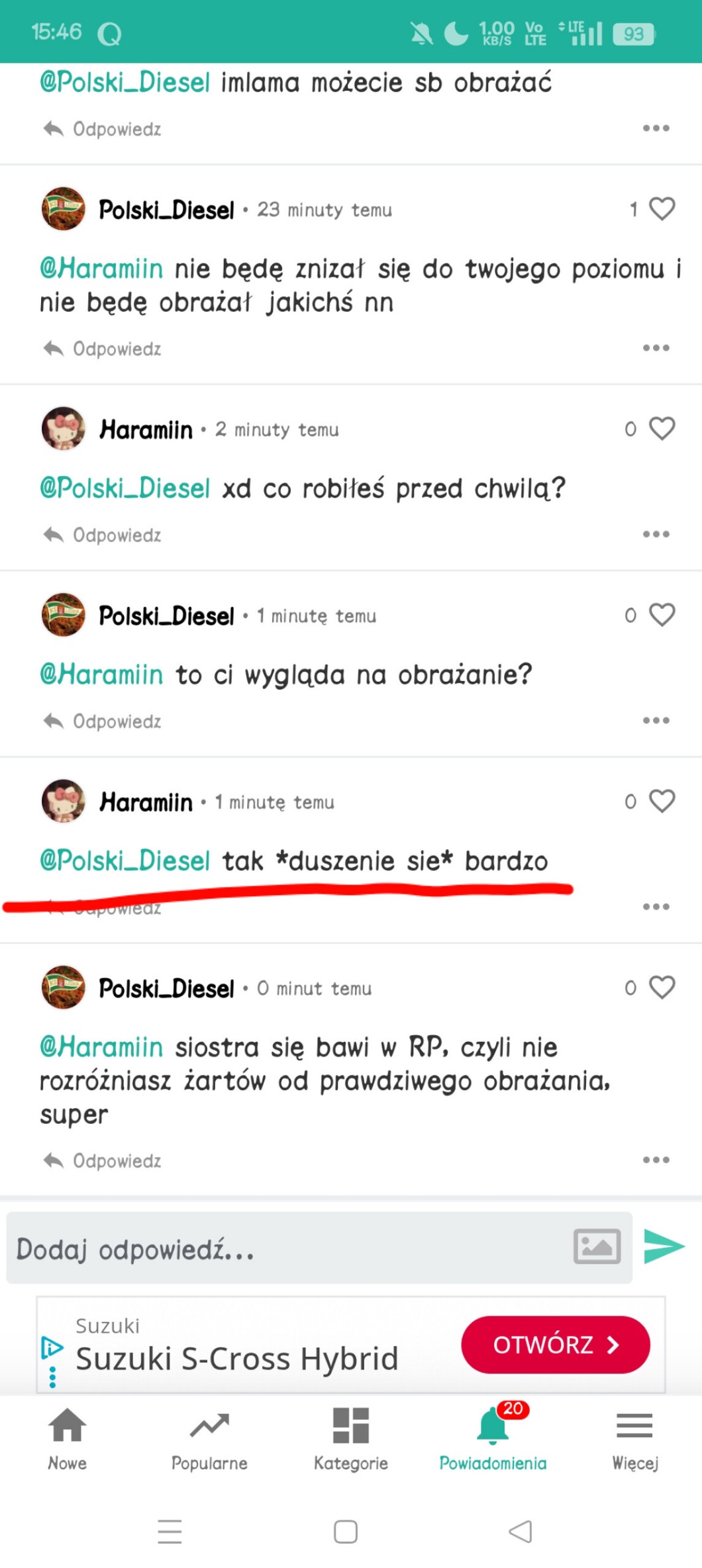Send the reply with the arrow icon
This screenshot has width=702, height=1568.
(x=664, y=1247)
